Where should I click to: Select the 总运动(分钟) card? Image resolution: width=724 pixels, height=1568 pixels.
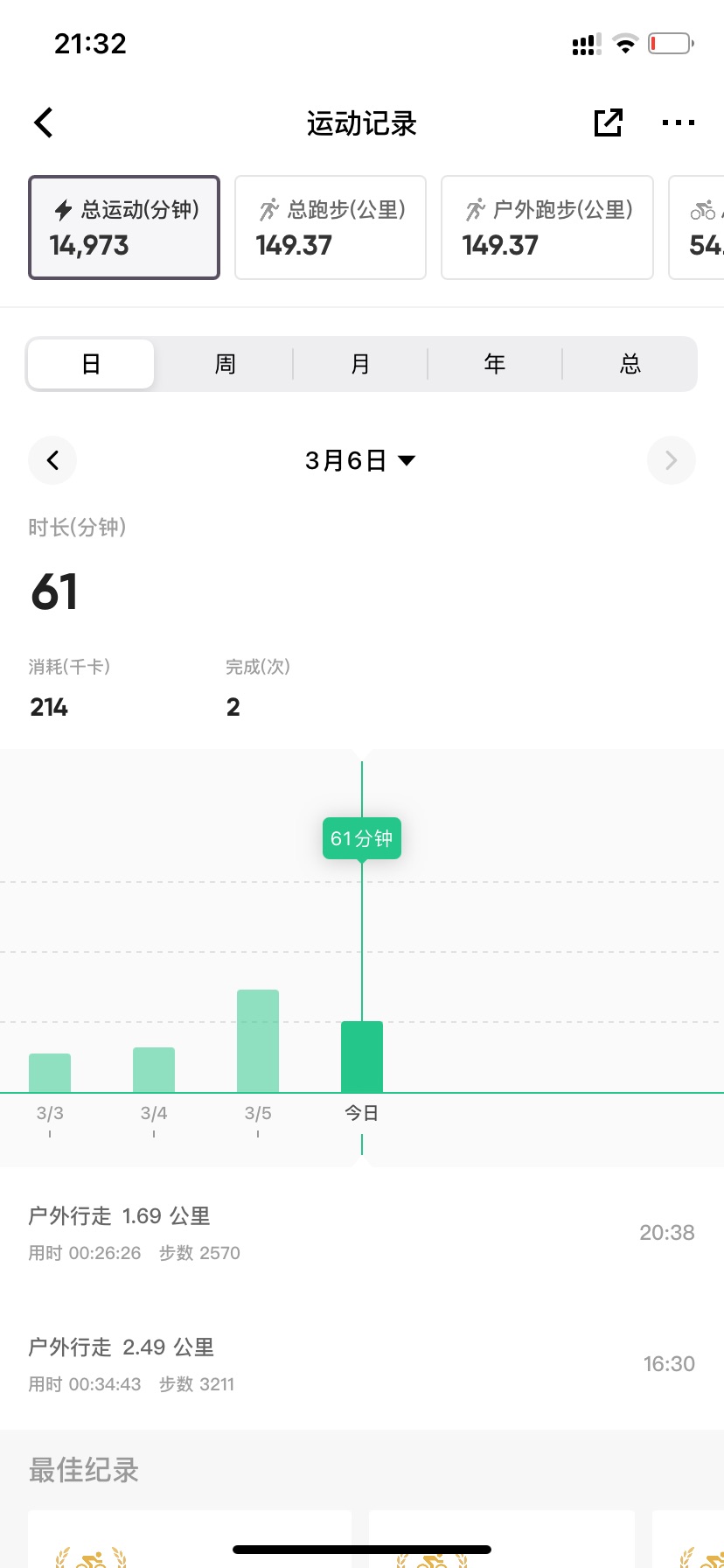coord(124,227)
